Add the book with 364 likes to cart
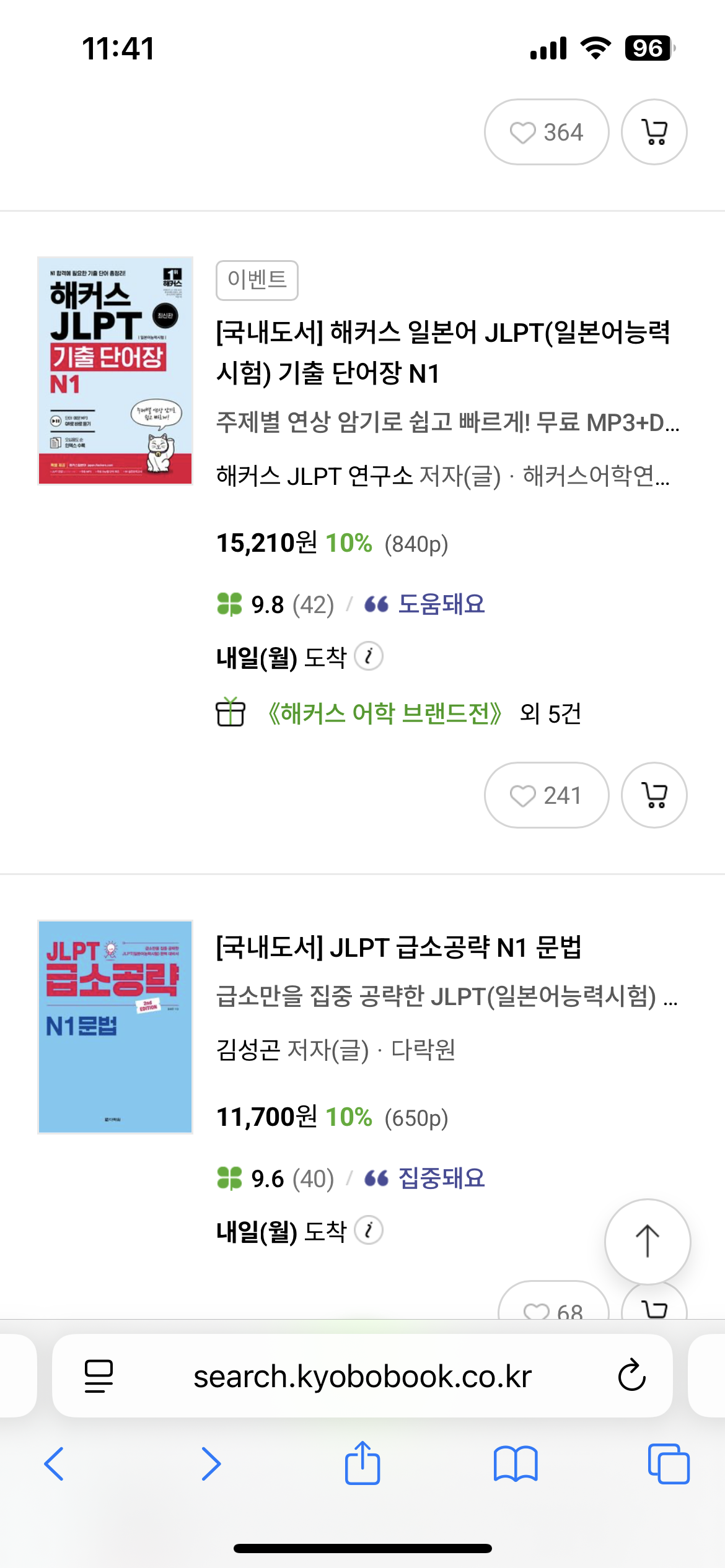The height and width of the screenshot is (1568, 725). click(654, 132)
